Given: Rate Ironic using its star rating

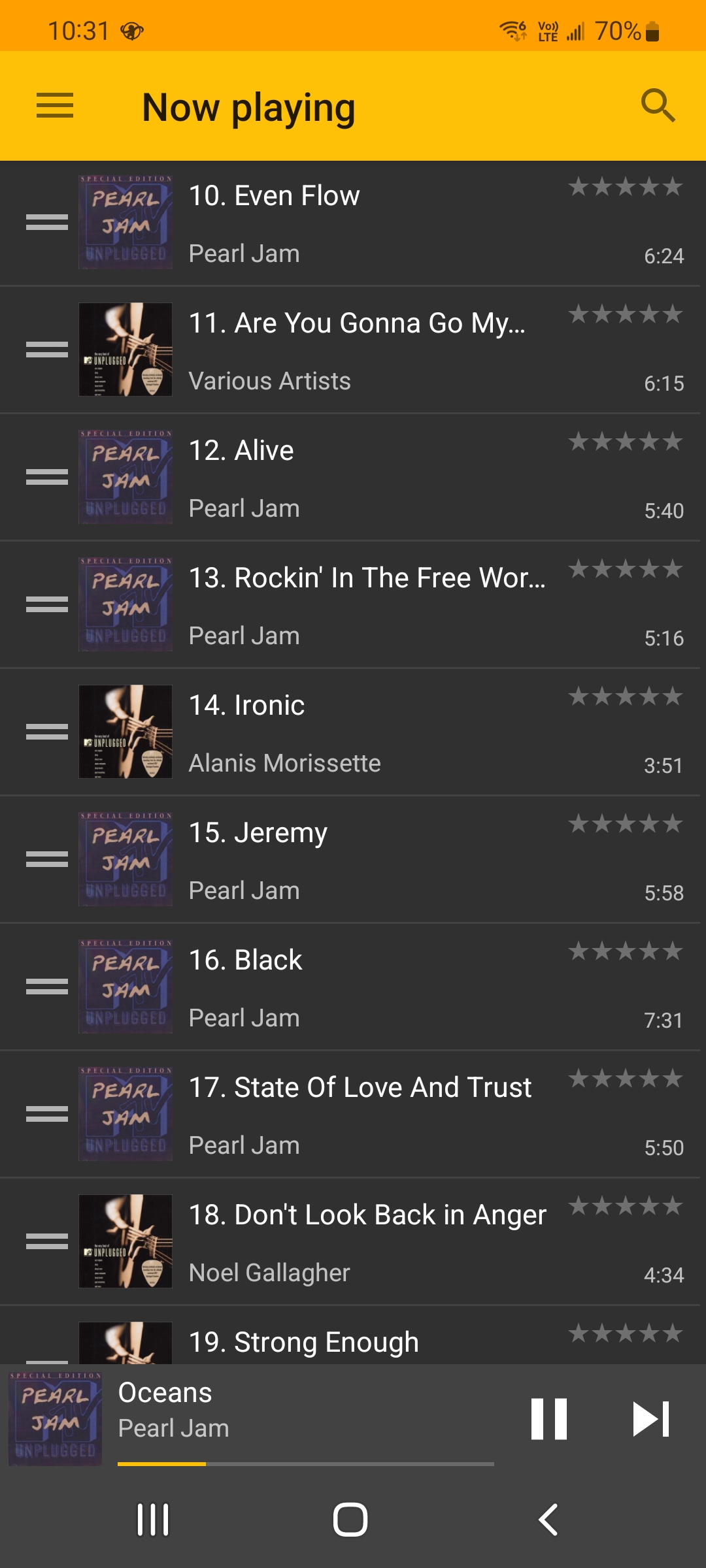Looking at the screenshot, I should click(x=626, y=697).
